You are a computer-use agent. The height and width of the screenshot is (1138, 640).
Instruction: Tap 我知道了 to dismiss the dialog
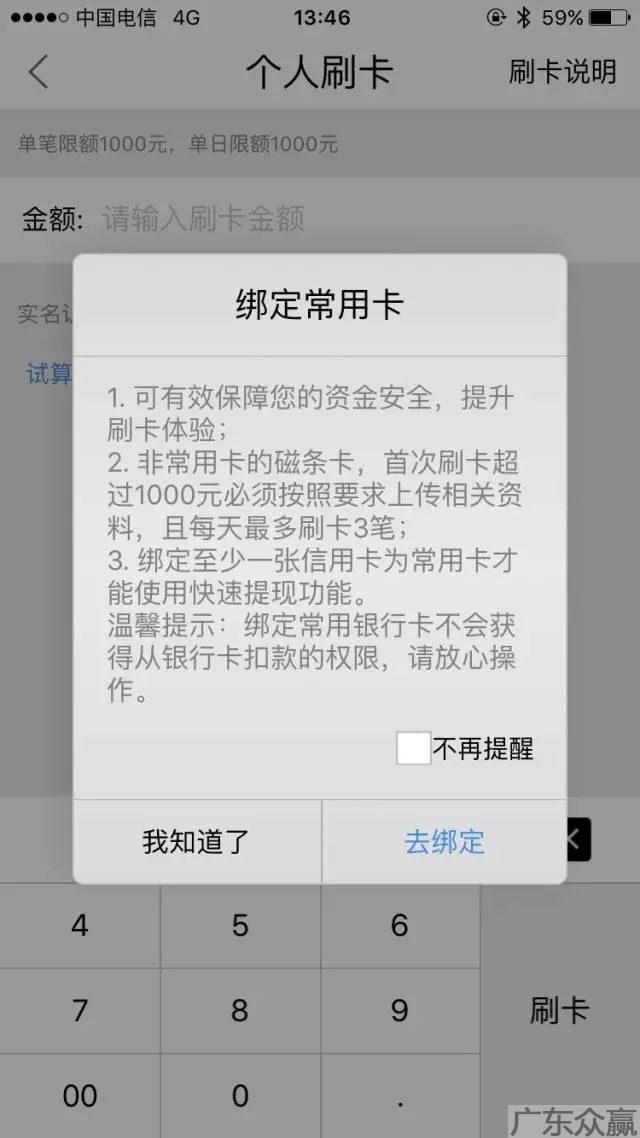(x=196, y=841)
